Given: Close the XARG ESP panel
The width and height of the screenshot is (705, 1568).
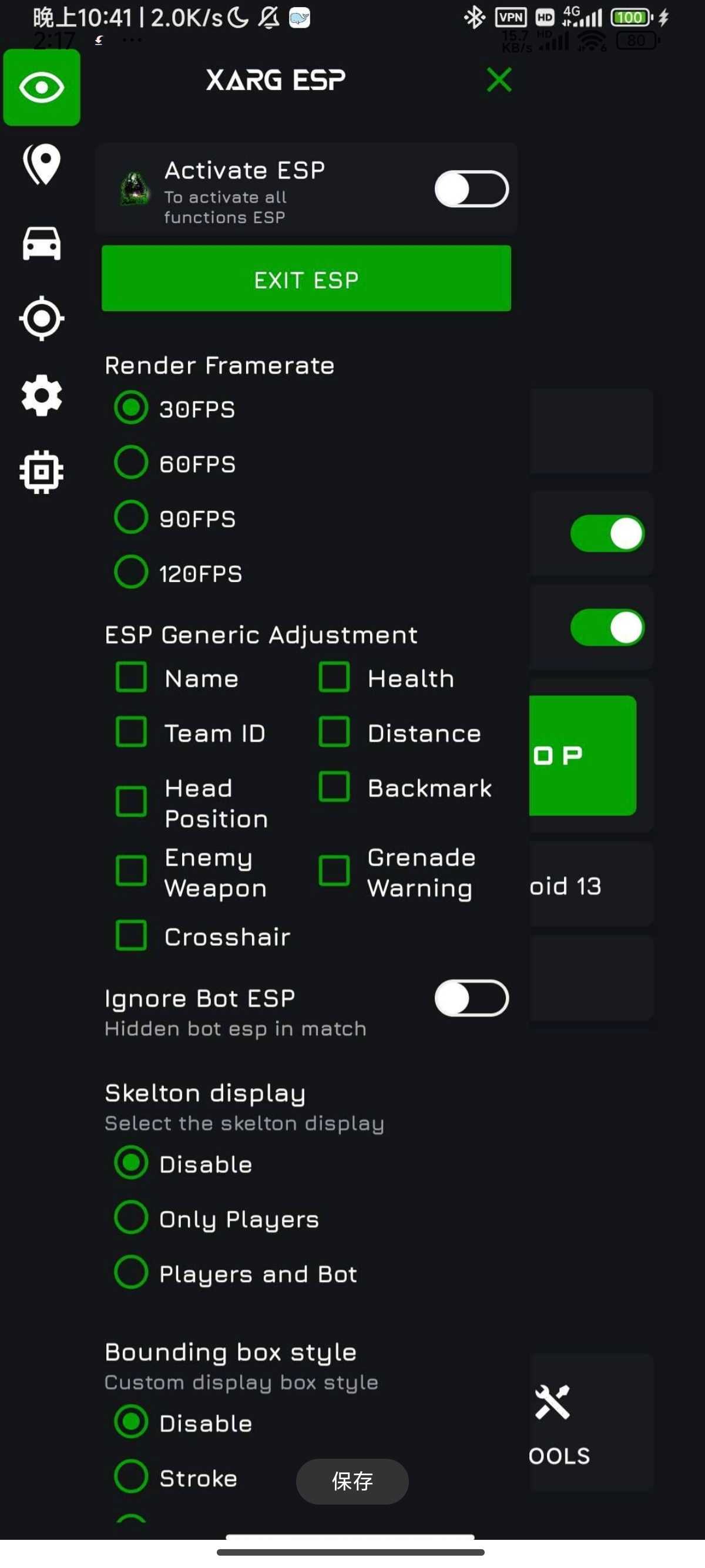Looking at the screenshot, I should (x=499, y=80).
